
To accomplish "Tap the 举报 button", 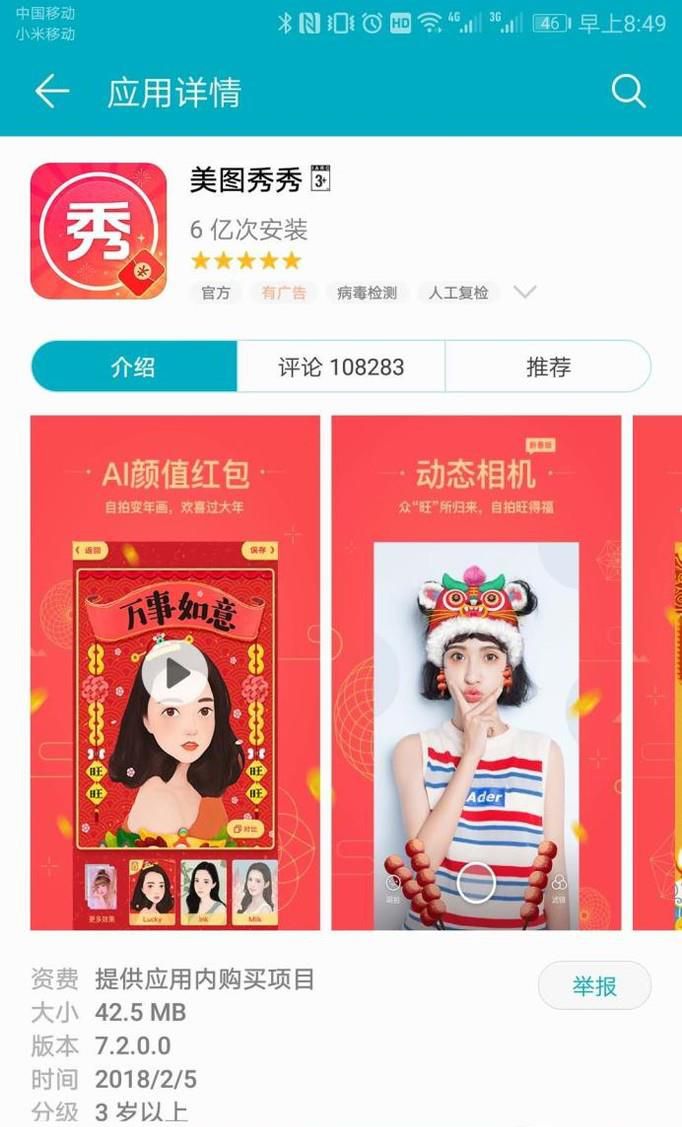I will coord(594,986).
